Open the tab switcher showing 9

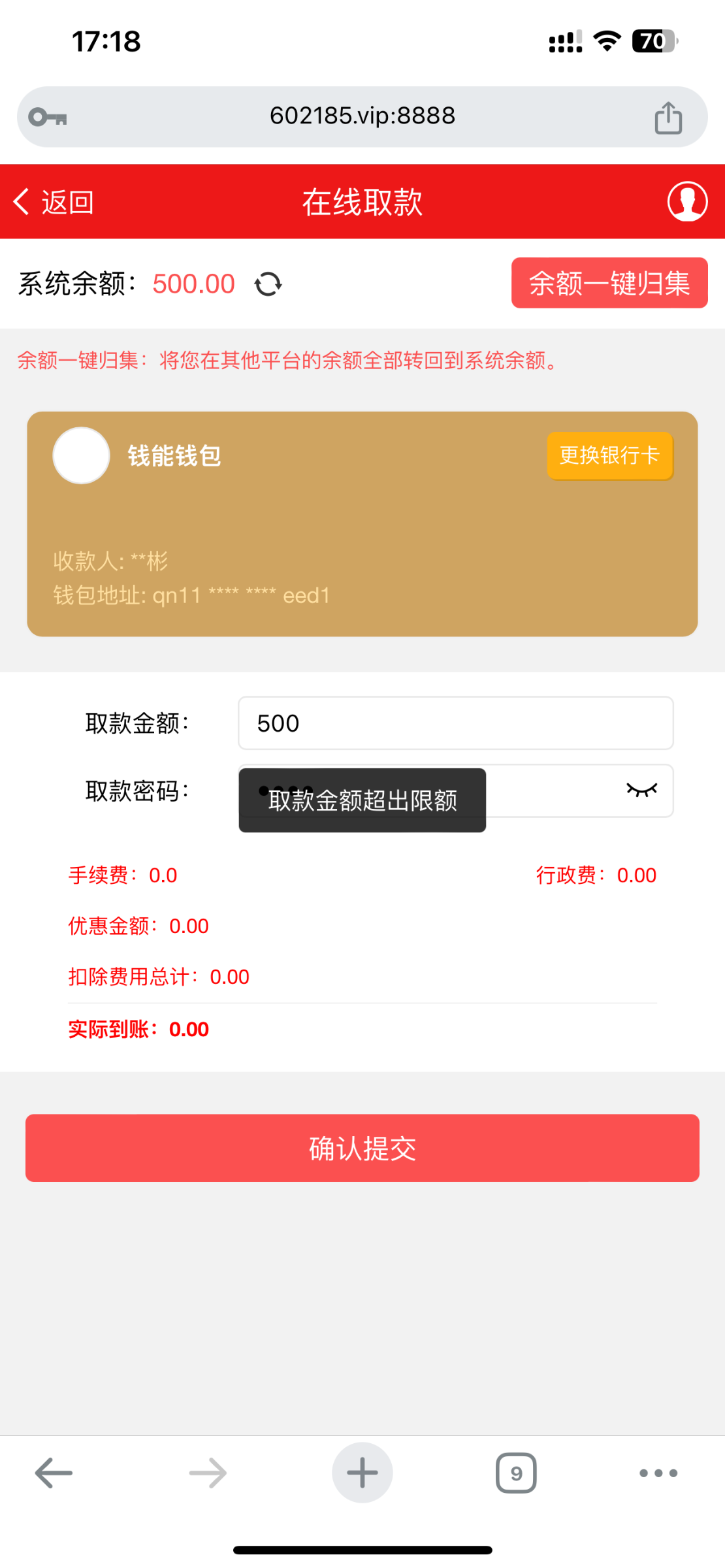516,1473
